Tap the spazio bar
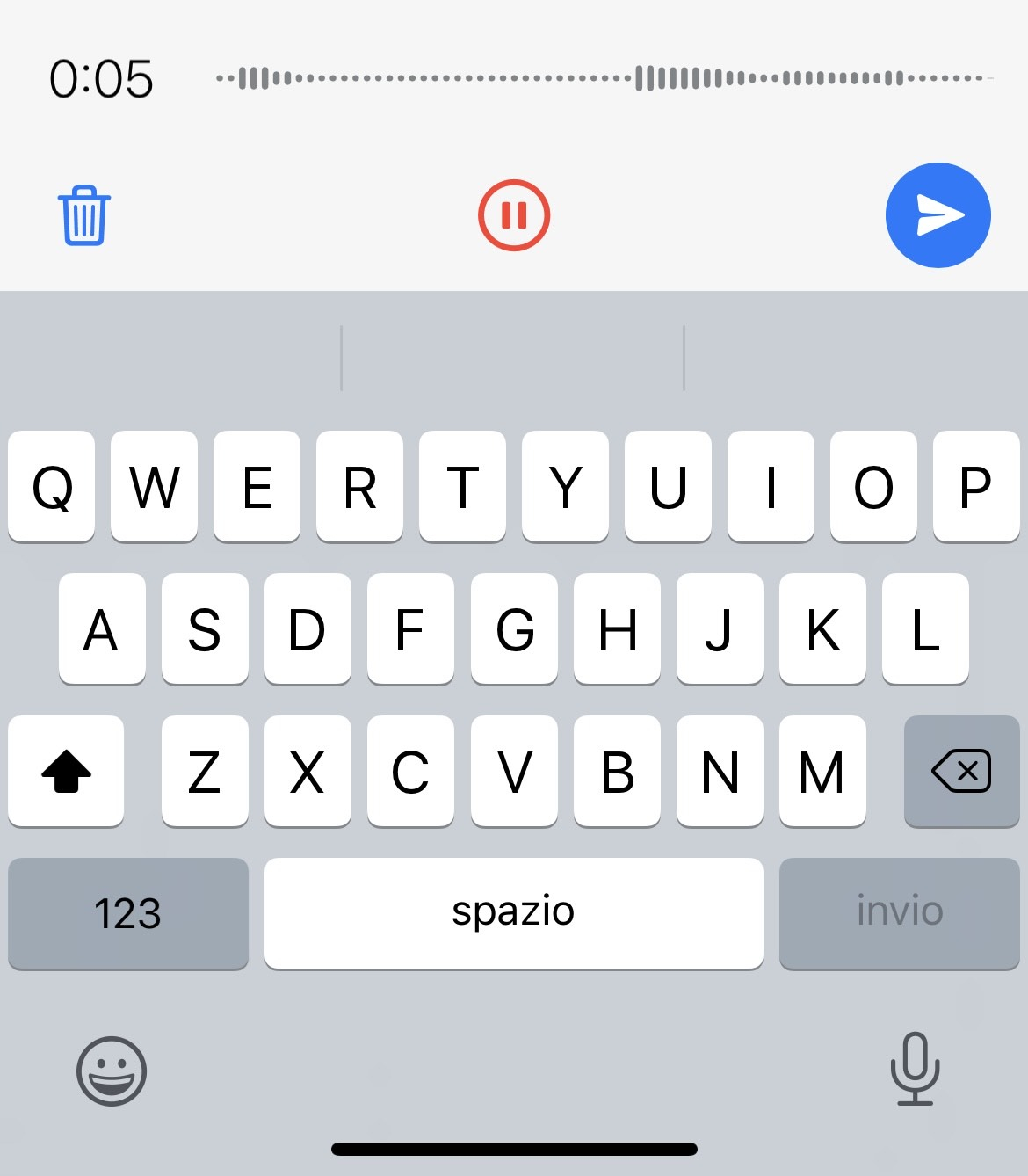1028x1176 pixels. [514, 913]
